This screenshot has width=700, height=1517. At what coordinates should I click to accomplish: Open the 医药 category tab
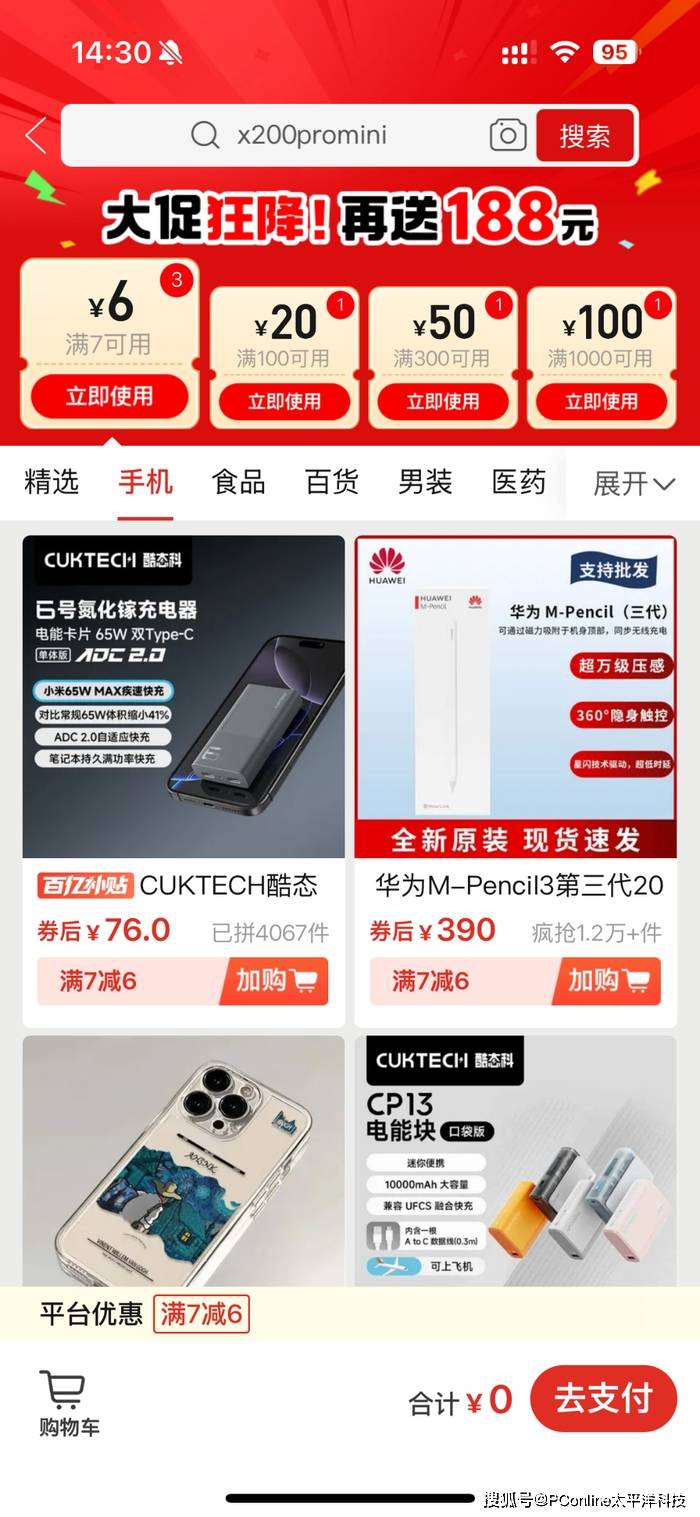point(519,482)
